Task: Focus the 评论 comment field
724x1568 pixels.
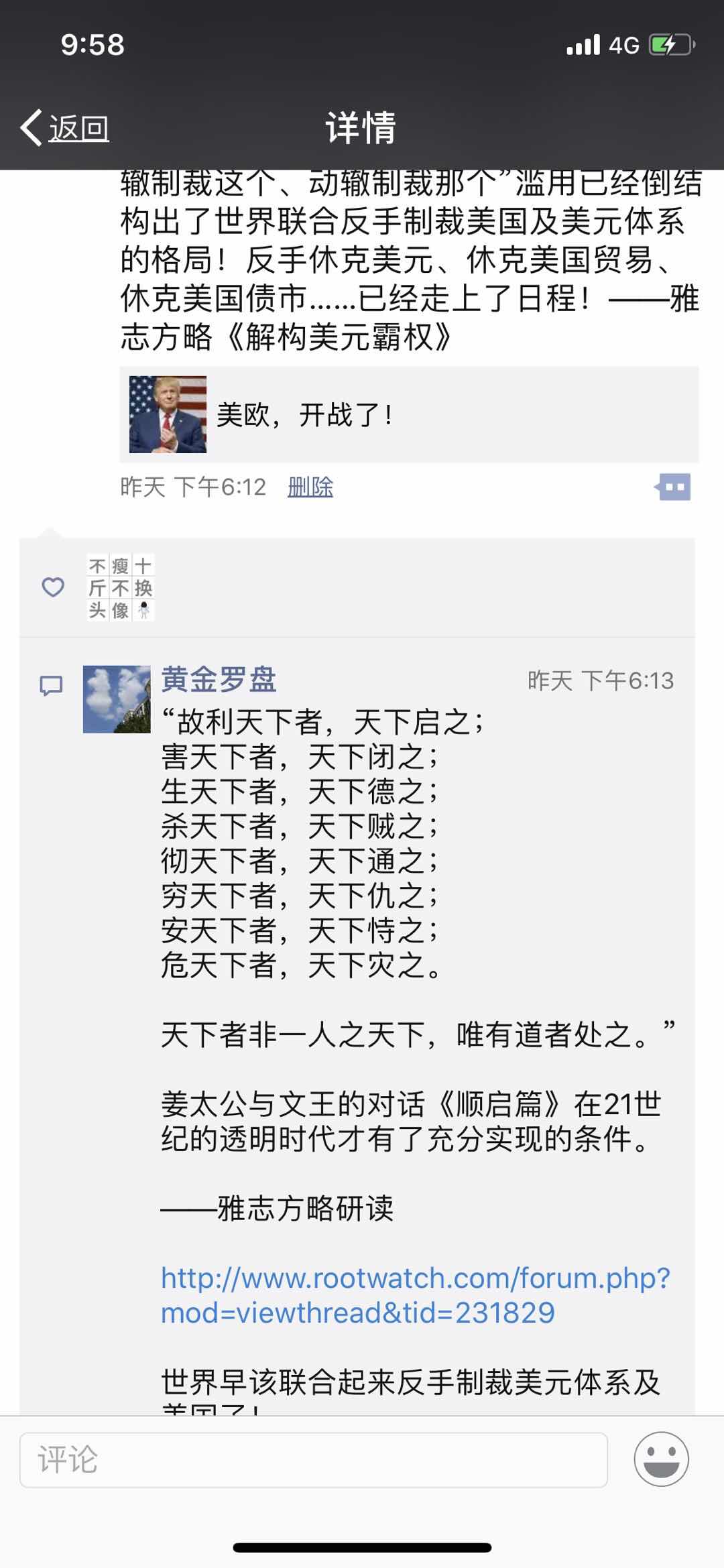Action: click(x=313, y=1459)
